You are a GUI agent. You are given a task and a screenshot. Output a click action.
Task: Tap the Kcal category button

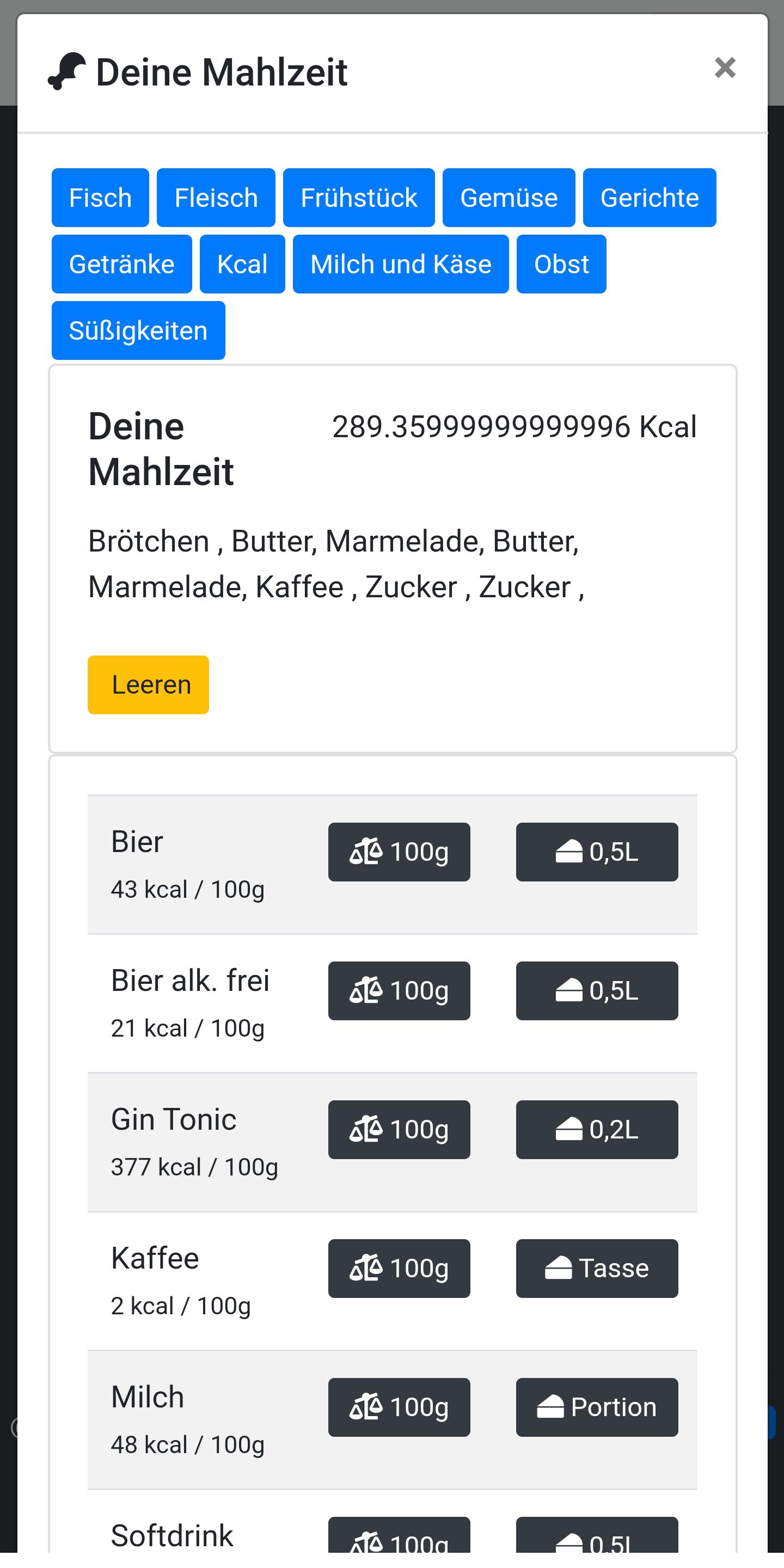coord(242,264)
